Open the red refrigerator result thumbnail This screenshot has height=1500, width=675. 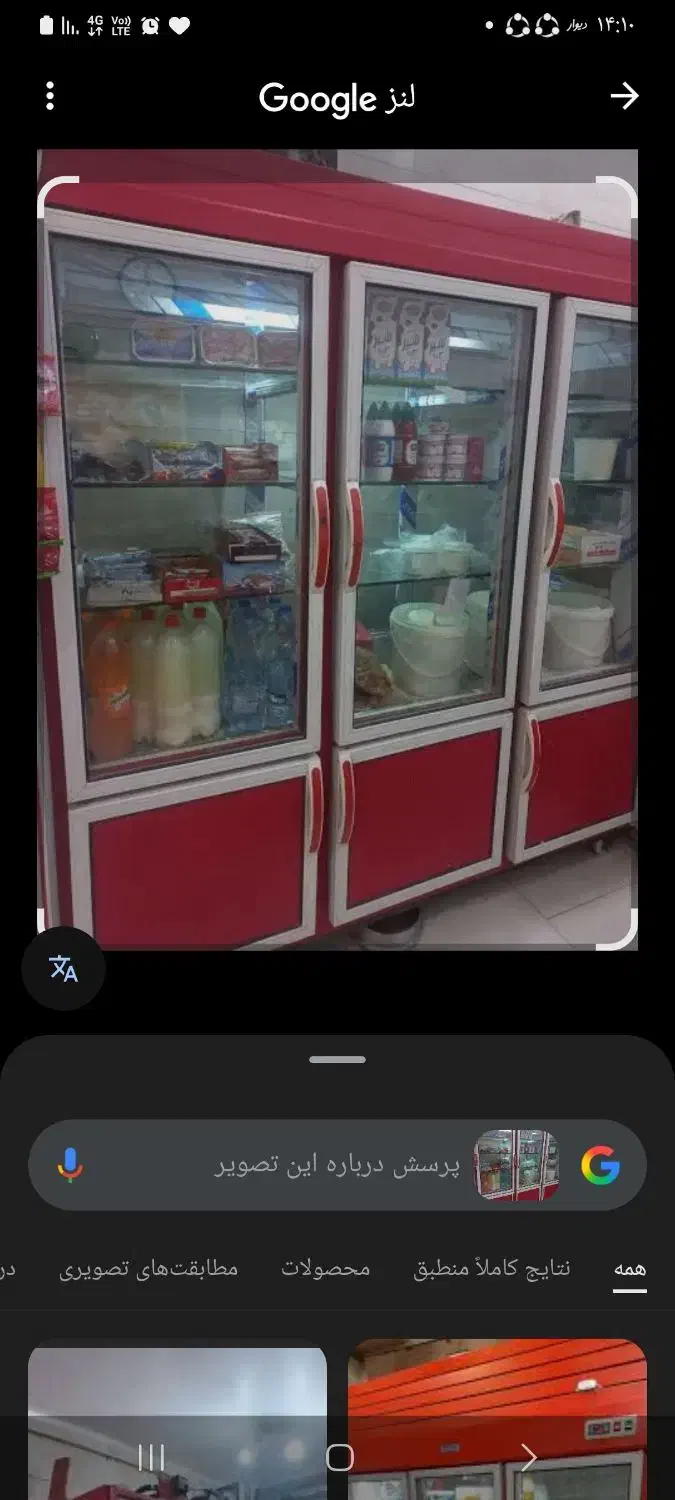(x=497, y=1419)
